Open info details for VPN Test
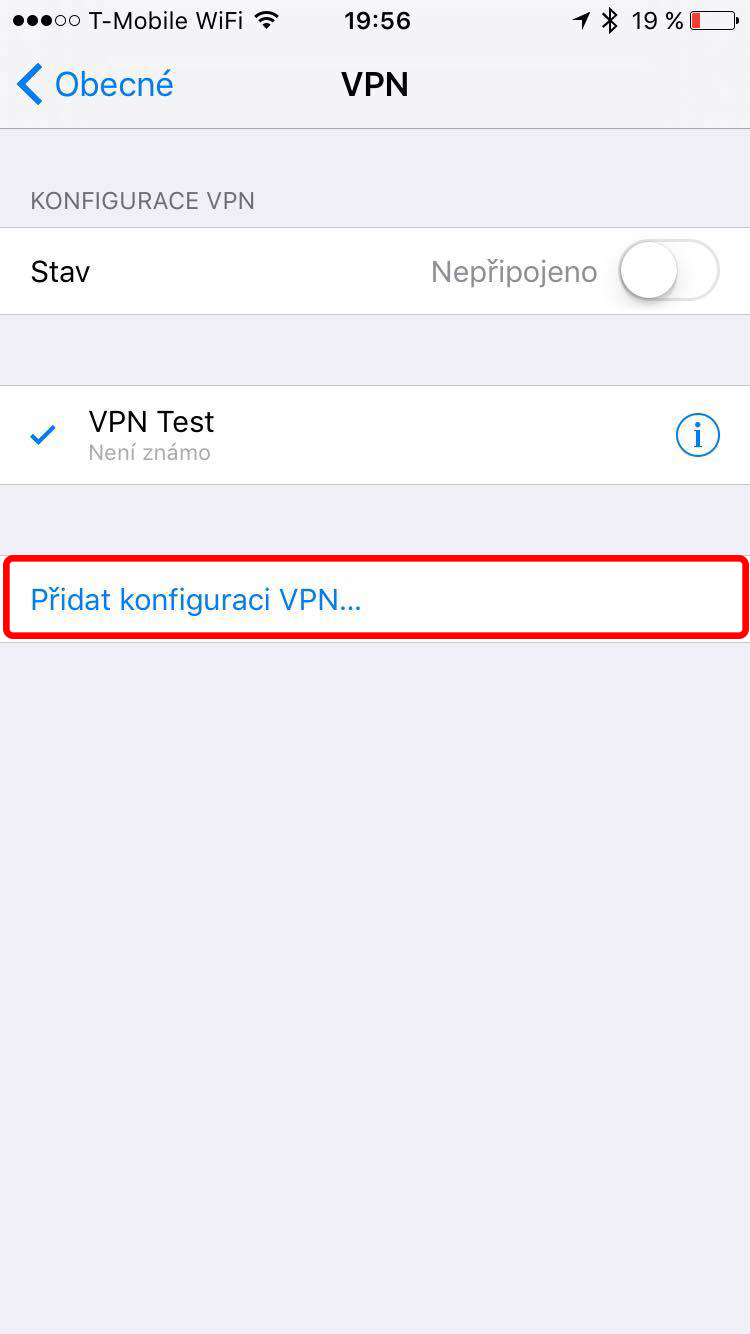This screenshot has height=1334, width=750. point(698,435)
